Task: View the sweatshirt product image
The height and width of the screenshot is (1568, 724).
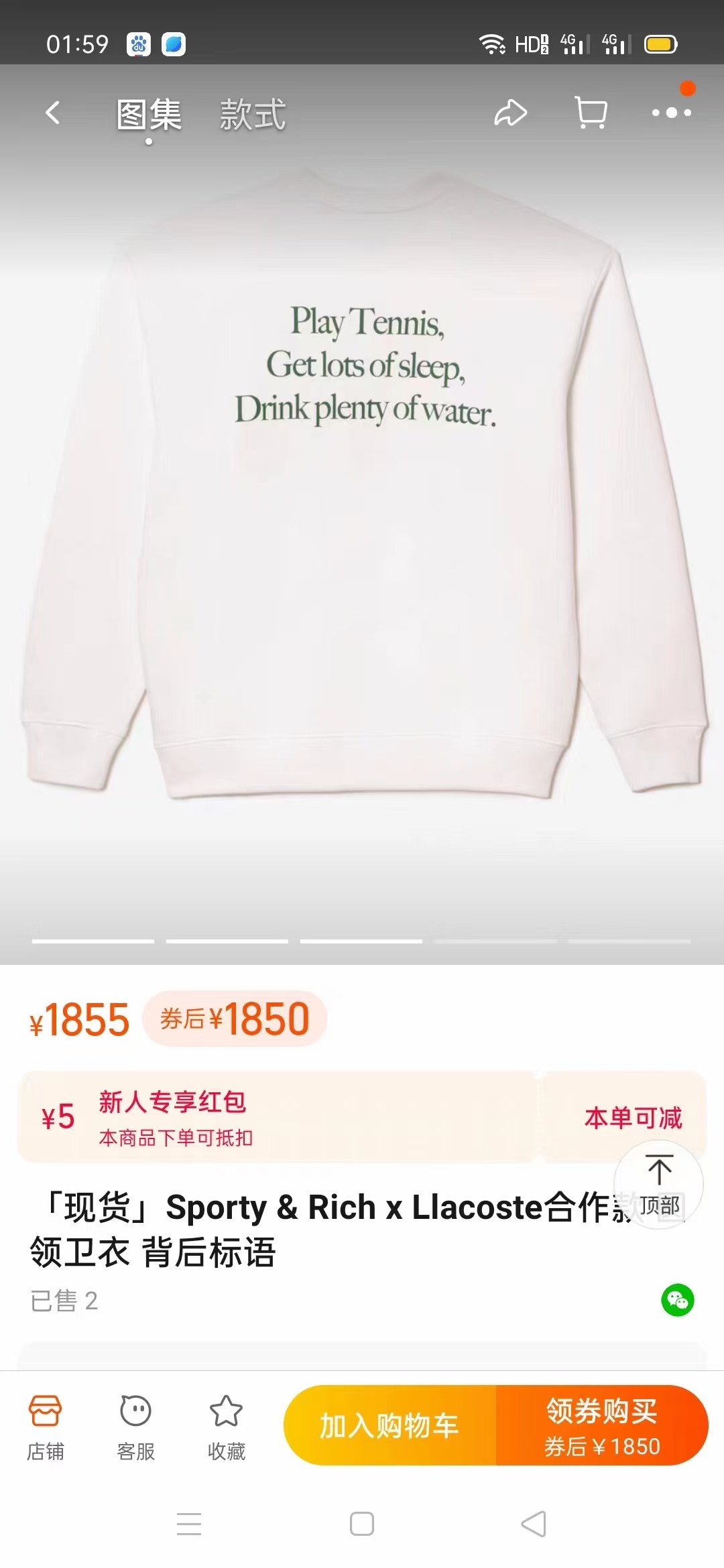Action: pyautogui.click(x=362, y=509)
